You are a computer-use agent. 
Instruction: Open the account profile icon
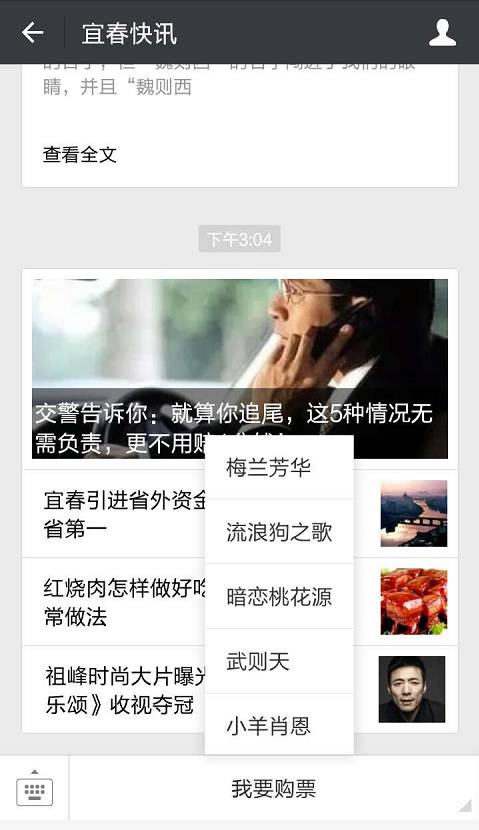(x=442, y=33)
